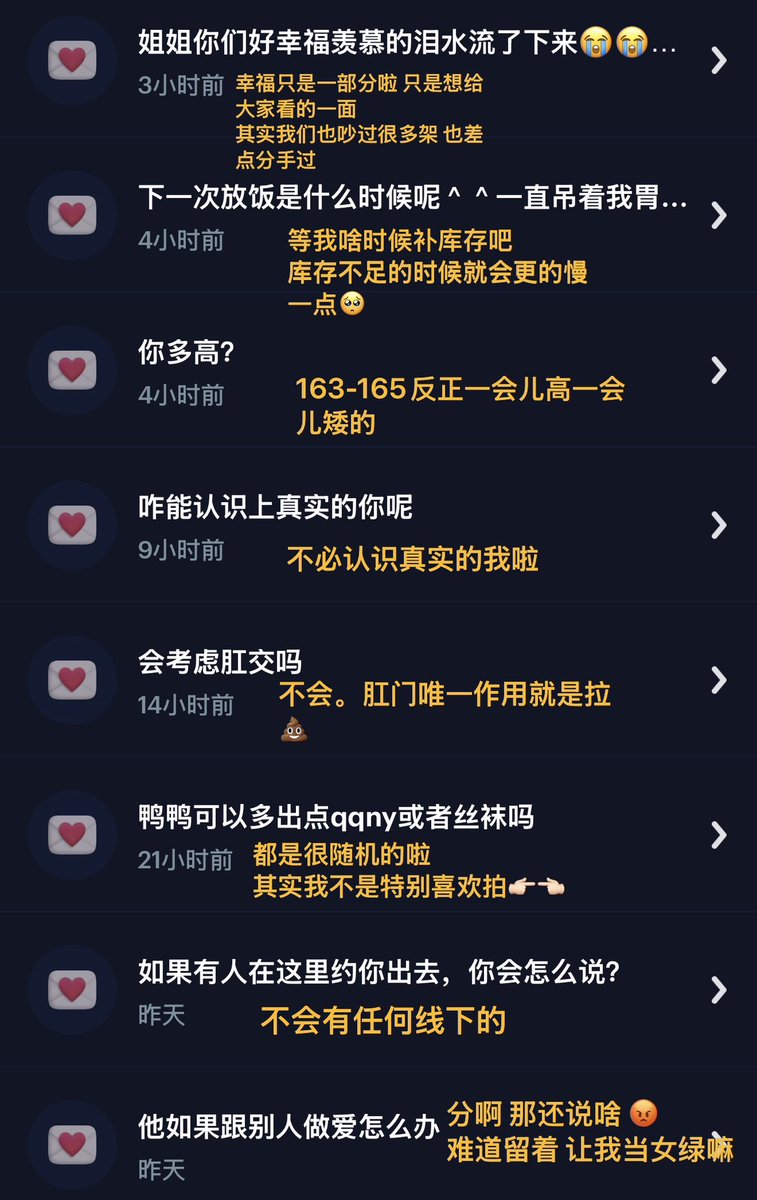Viewport: 757px width, 1200px height.
Task: Expand the chevron on the 你多高? card
Action: point(718,370)
